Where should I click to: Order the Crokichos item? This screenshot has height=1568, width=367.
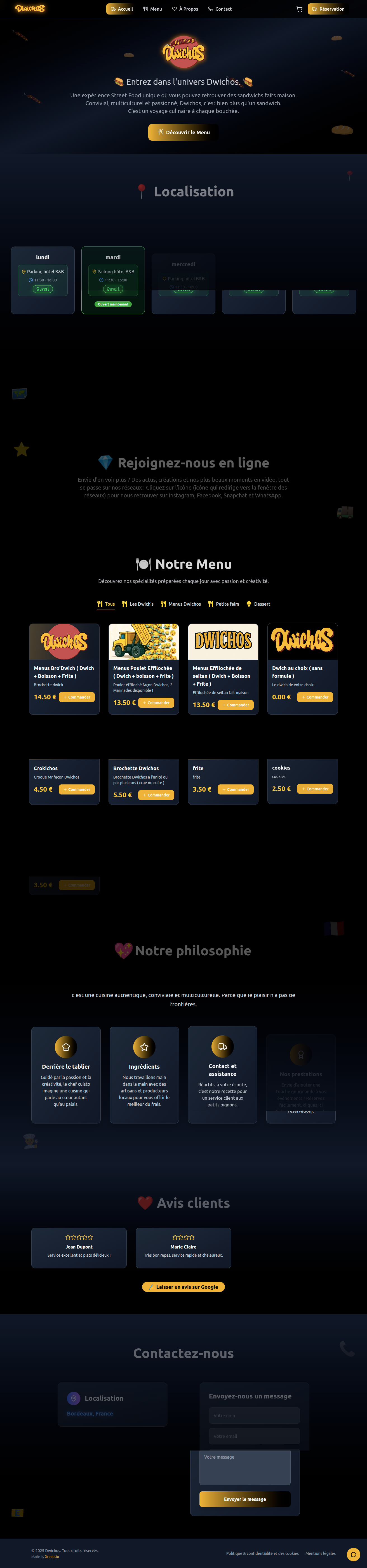click(x=77, y=789)
